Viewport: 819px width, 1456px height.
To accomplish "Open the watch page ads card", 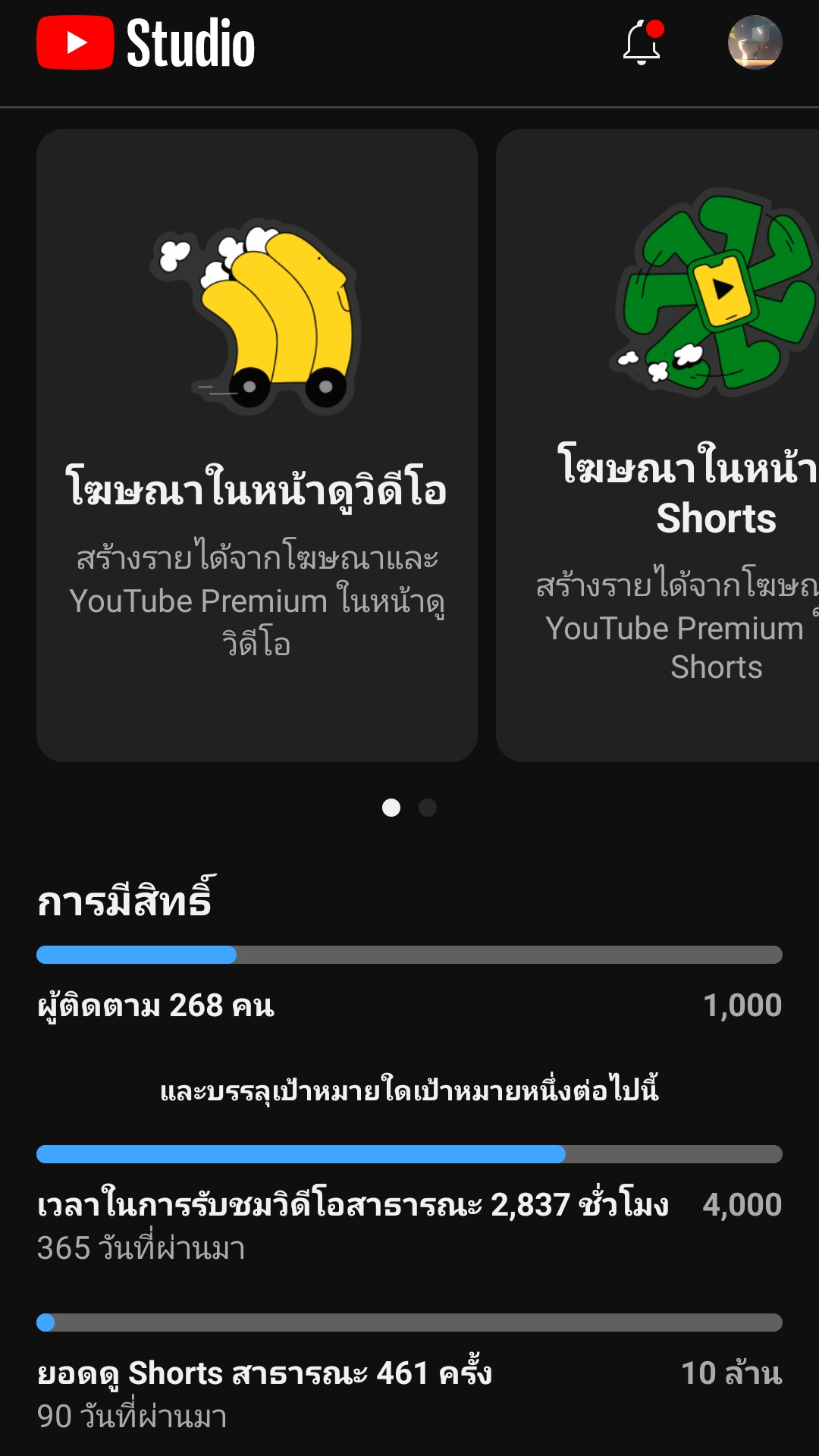I will pyautogui.click(x=257, y=445).
